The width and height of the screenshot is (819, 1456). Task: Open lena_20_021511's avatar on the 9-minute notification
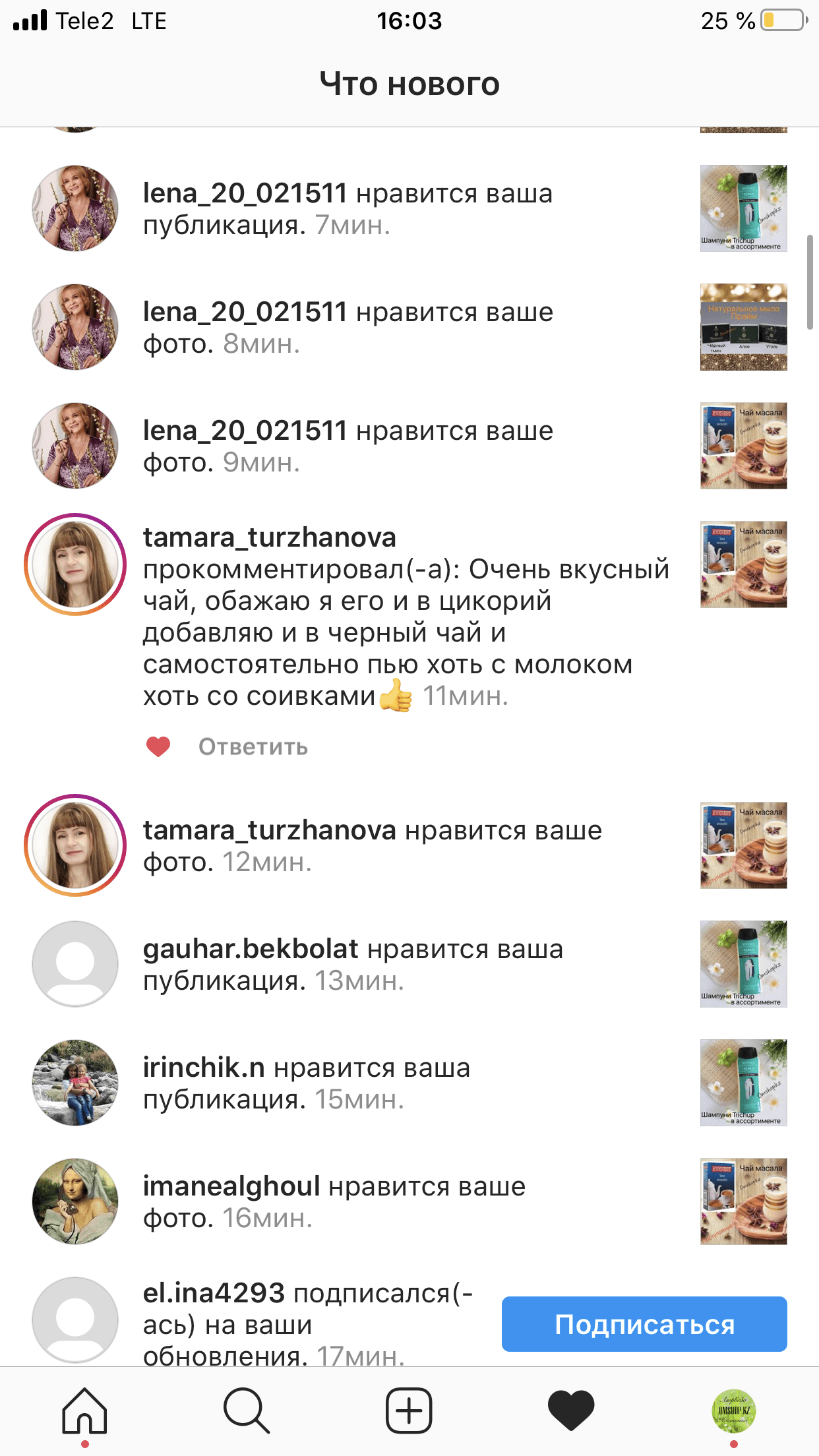[75, 446]
